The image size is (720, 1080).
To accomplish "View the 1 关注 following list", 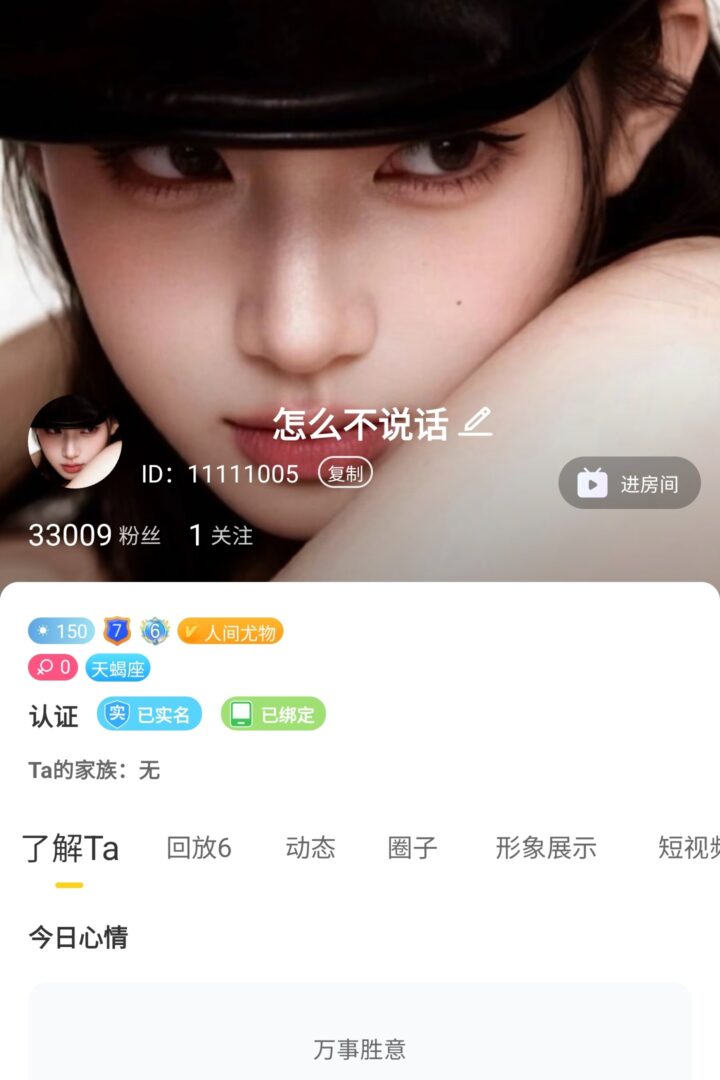I will click(x=221, y=536).
